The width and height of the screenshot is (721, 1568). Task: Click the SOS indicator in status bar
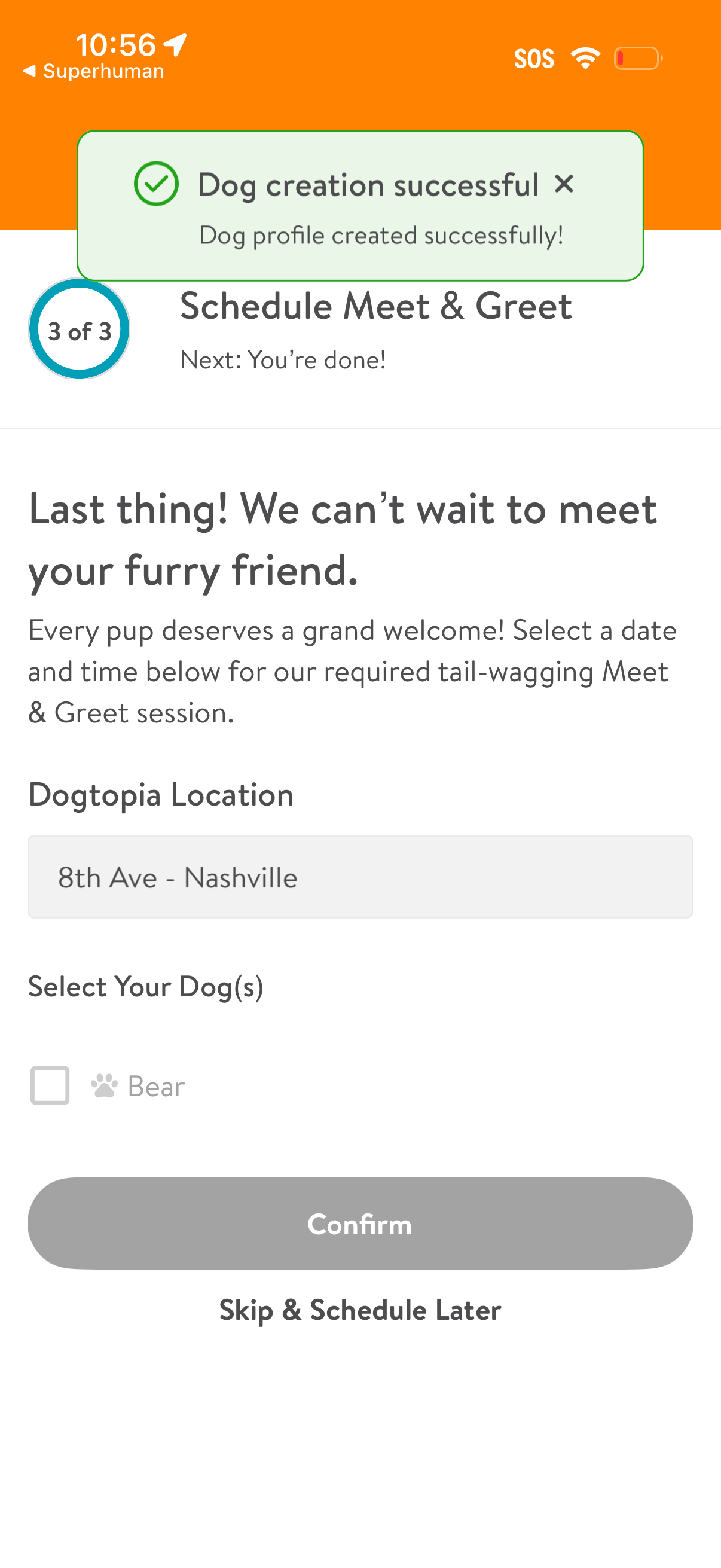click(x=535, y=57)
